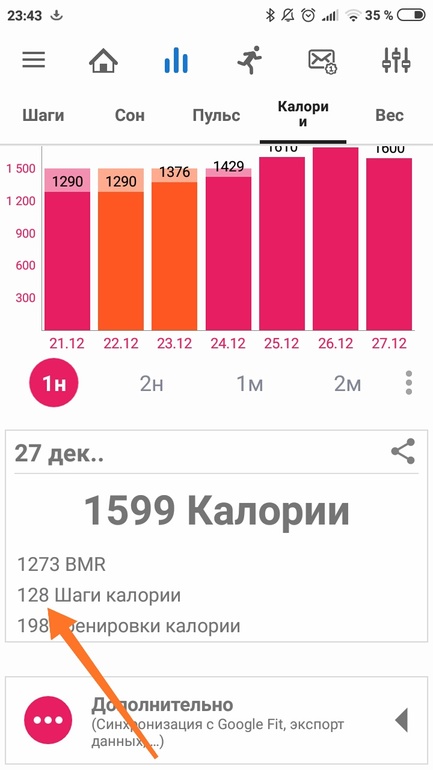Select the Калории tab
Screen dimensions: 433x770
click(x=303, y=114)
